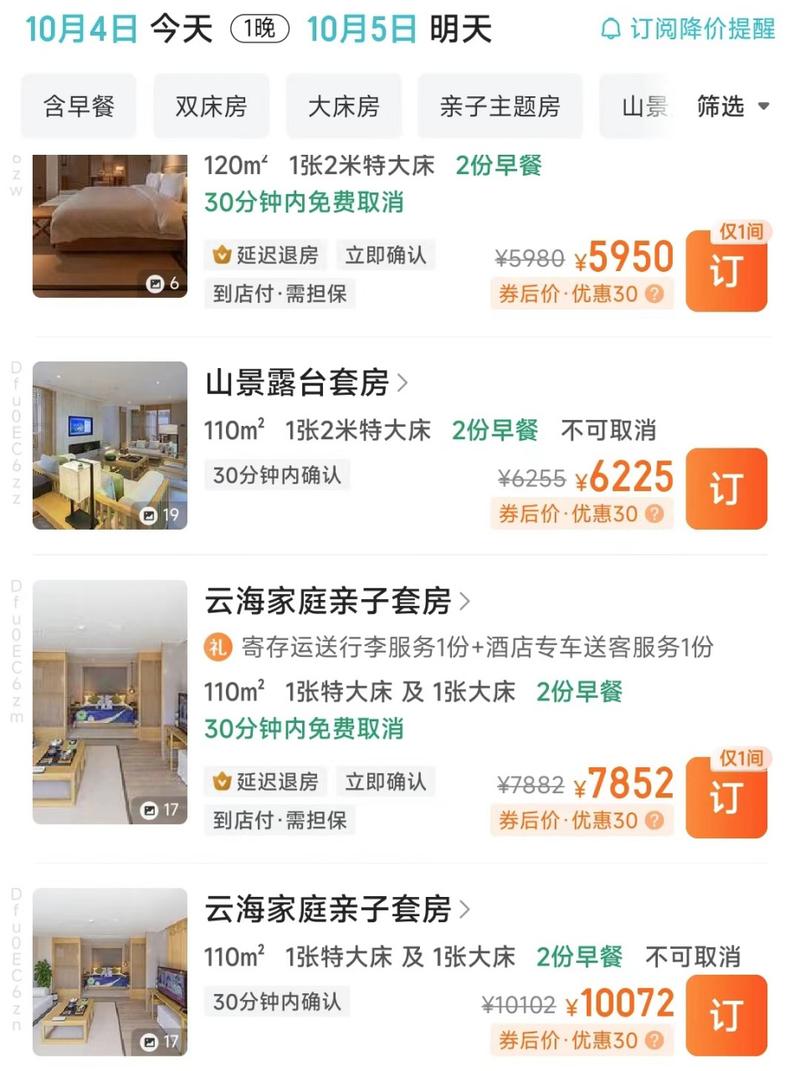Expand the 筛选 filter dropdown
Image resolution: width=800 pixels, height=1071 pixels.
coord(733,107)
